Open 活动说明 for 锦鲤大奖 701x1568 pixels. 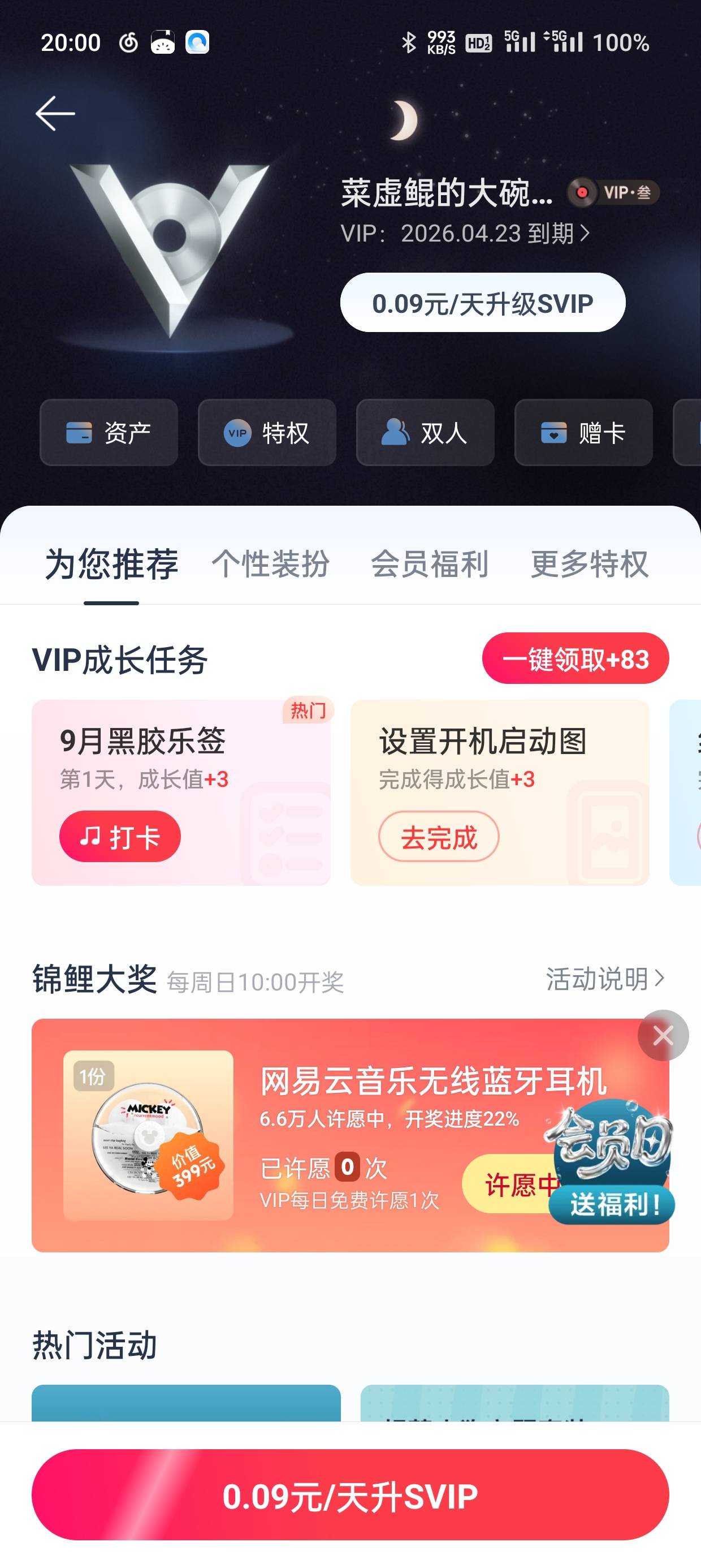604,979
